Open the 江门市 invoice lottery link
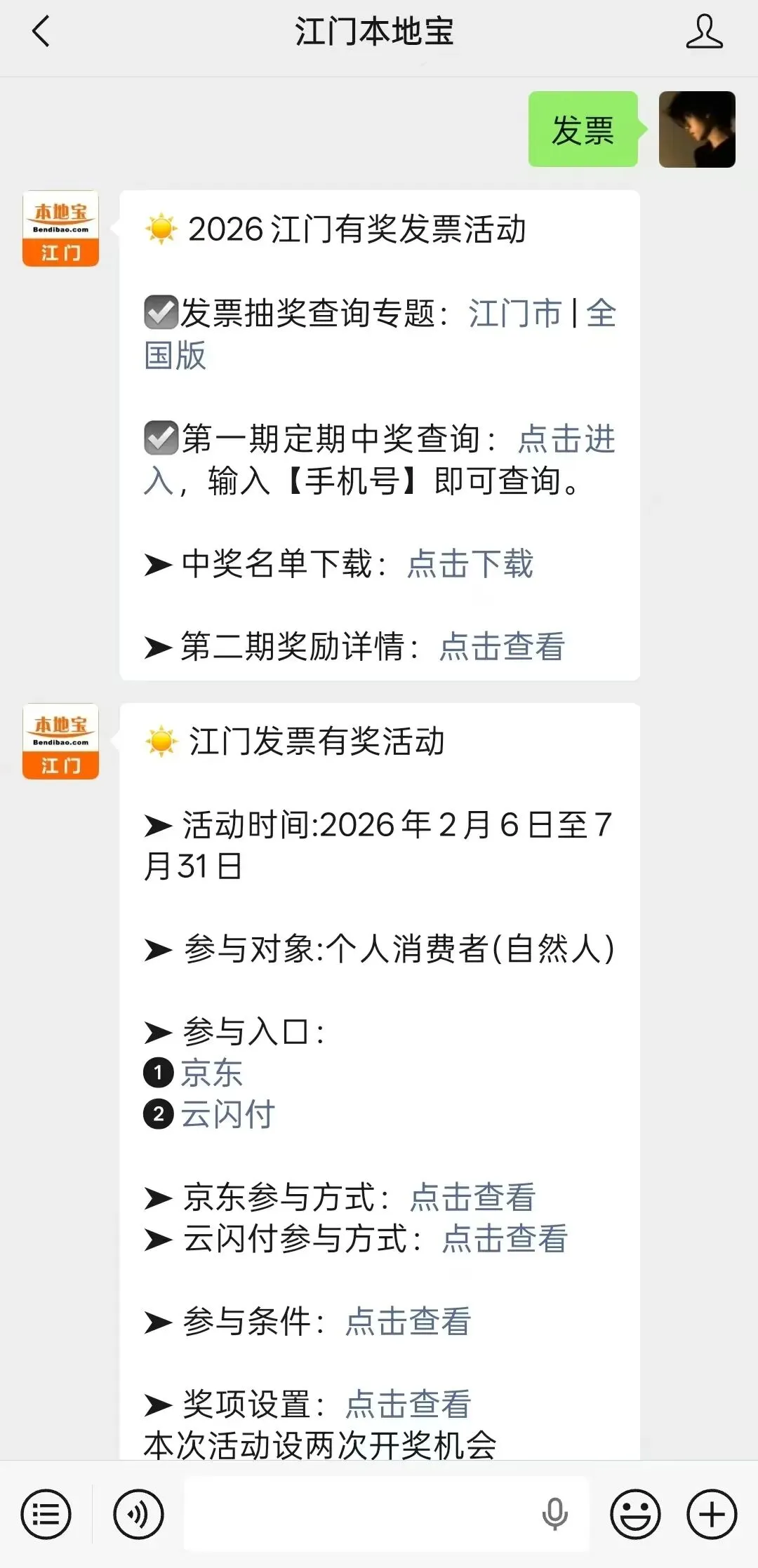The height and width of the screenshot is (1568, 758). [515, 313]
